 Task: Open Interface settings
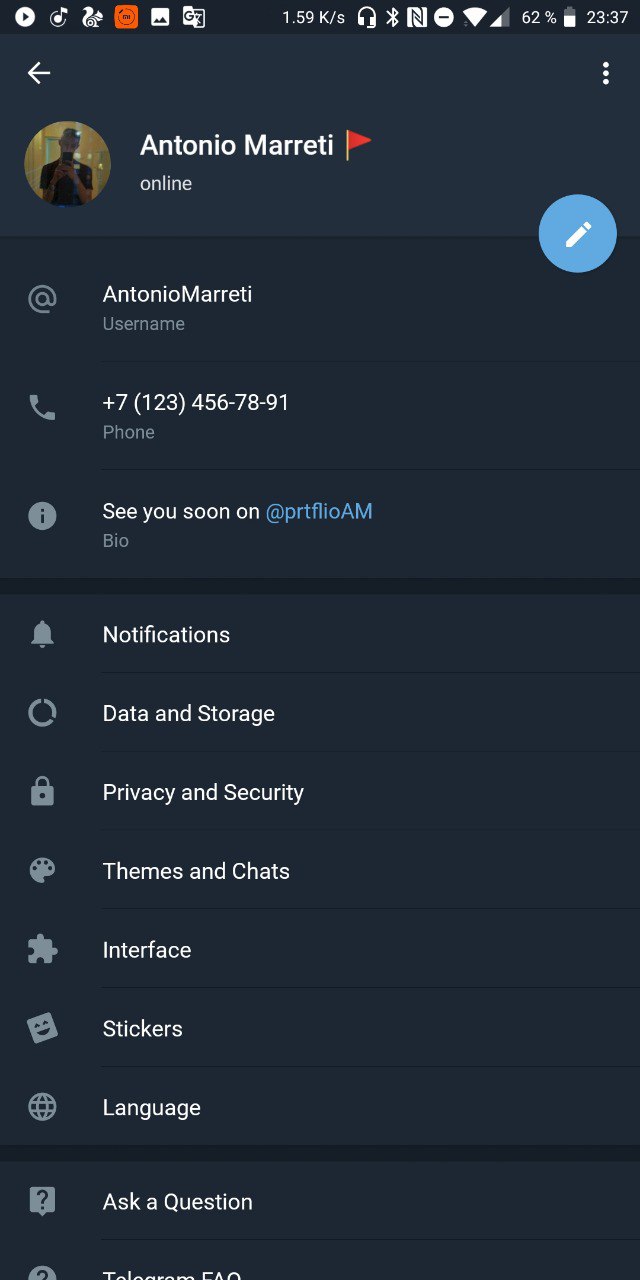[x=320, y=950]
